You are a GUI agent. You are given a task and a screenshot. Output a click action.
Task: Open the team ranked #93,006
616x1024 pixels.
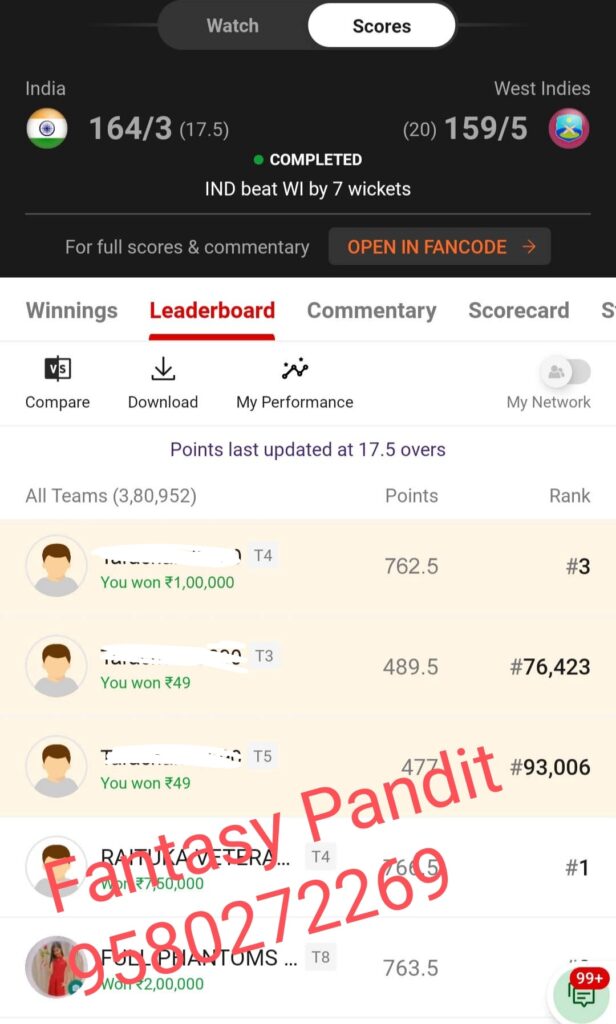point(308,766)
